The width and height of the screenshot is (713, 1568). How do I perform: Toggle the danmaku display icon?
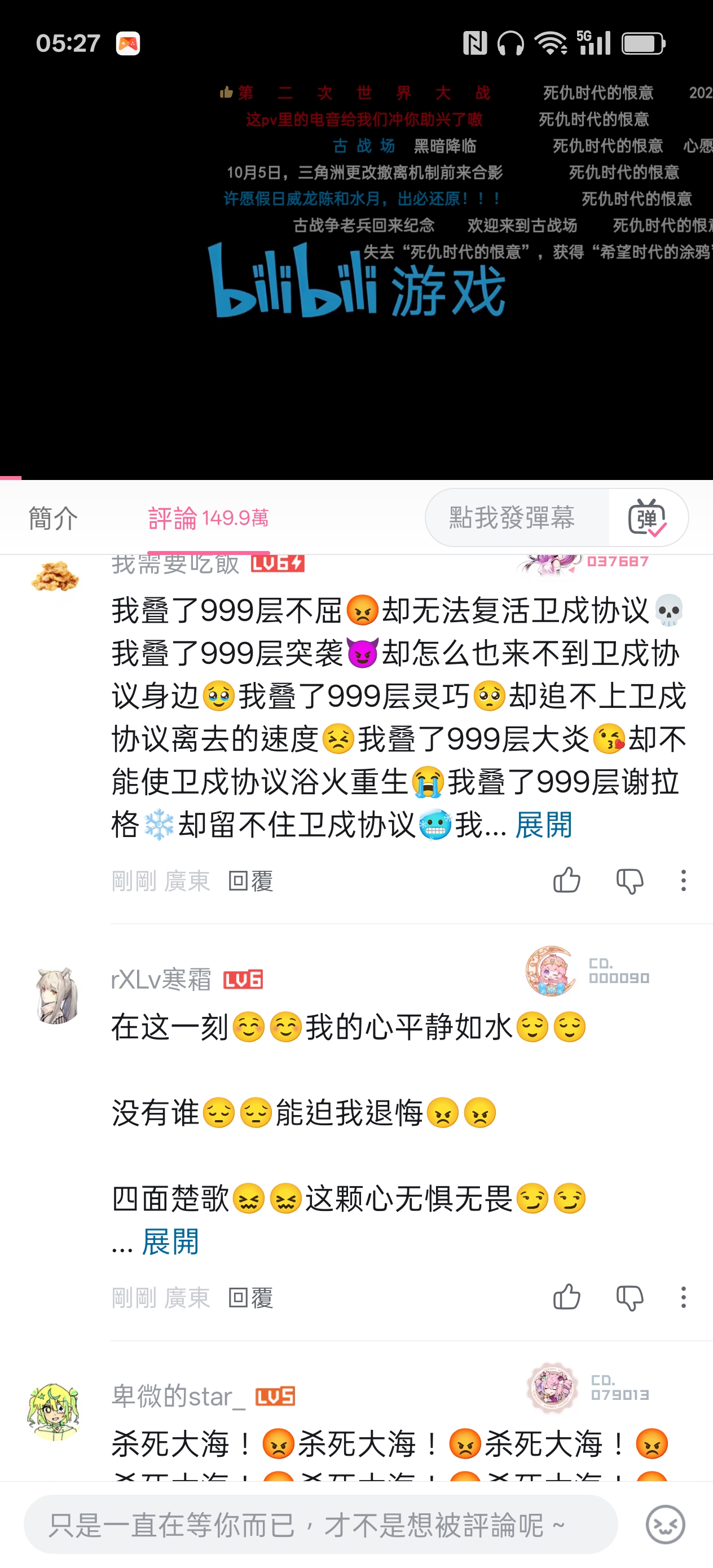pyautogui.click(x=647, y=518)
